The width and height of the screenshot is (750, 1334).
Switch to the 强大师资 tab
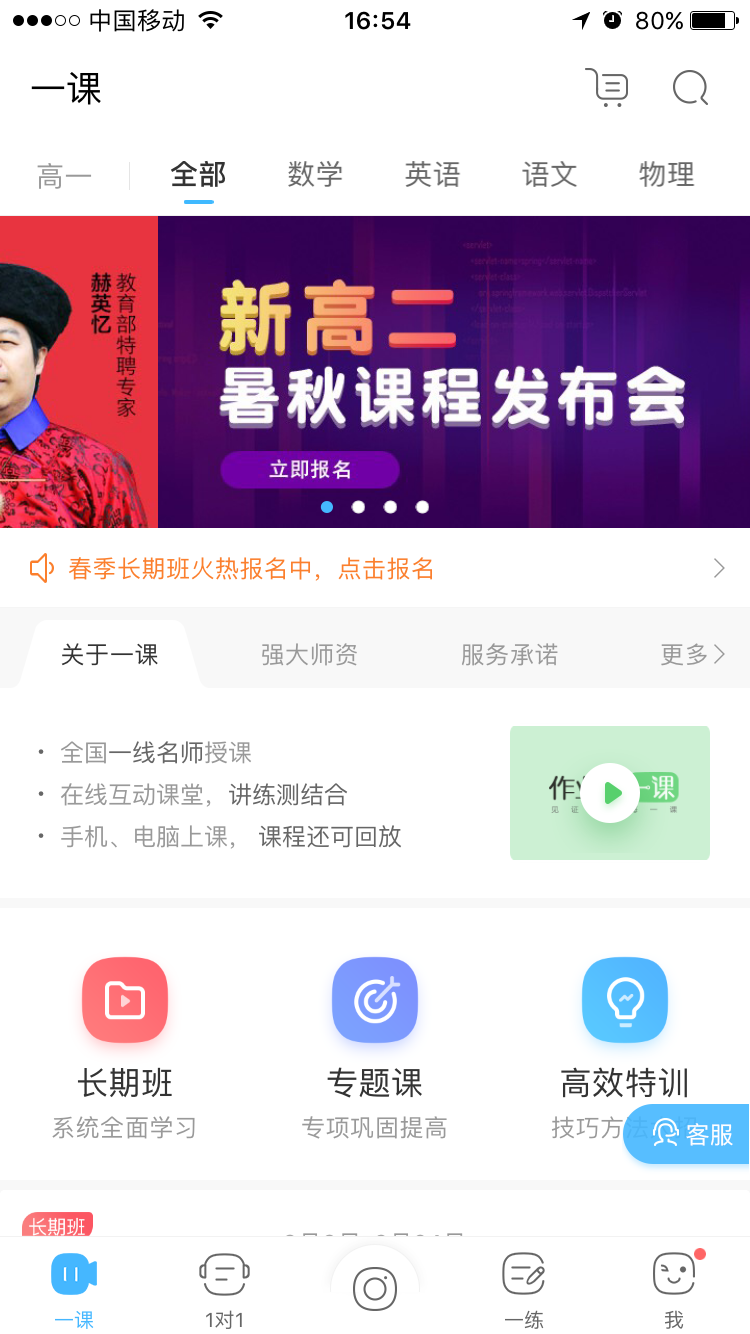coord(309,654)
